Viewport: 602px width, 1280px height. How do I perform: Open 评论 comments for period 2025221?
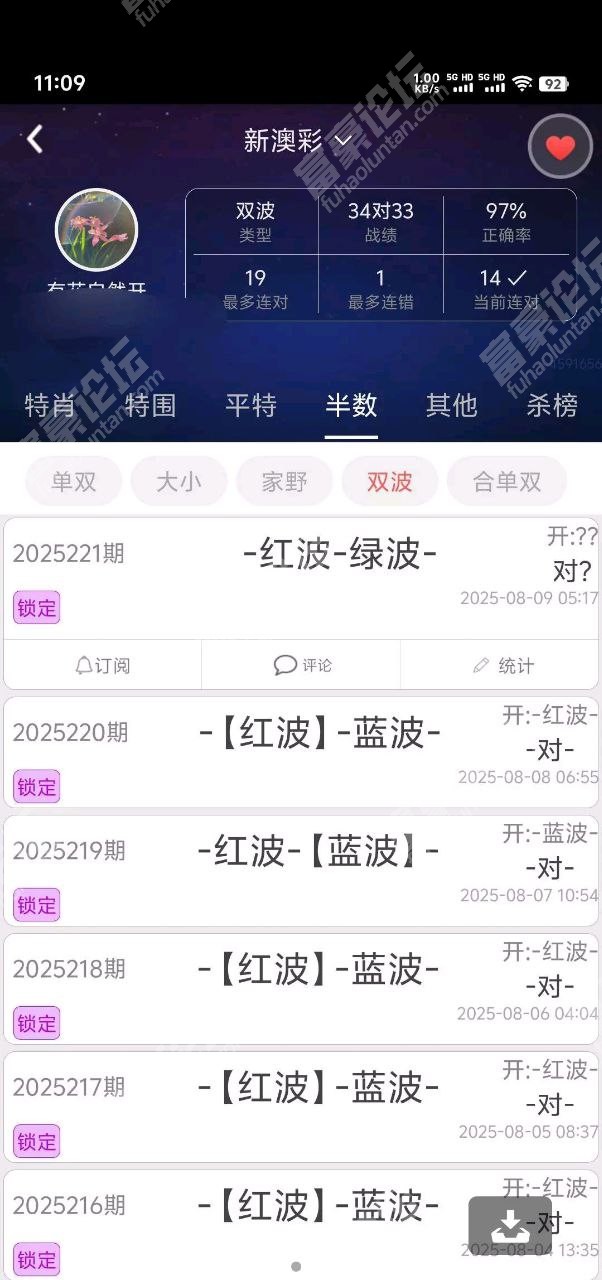(x=302, y=665)
